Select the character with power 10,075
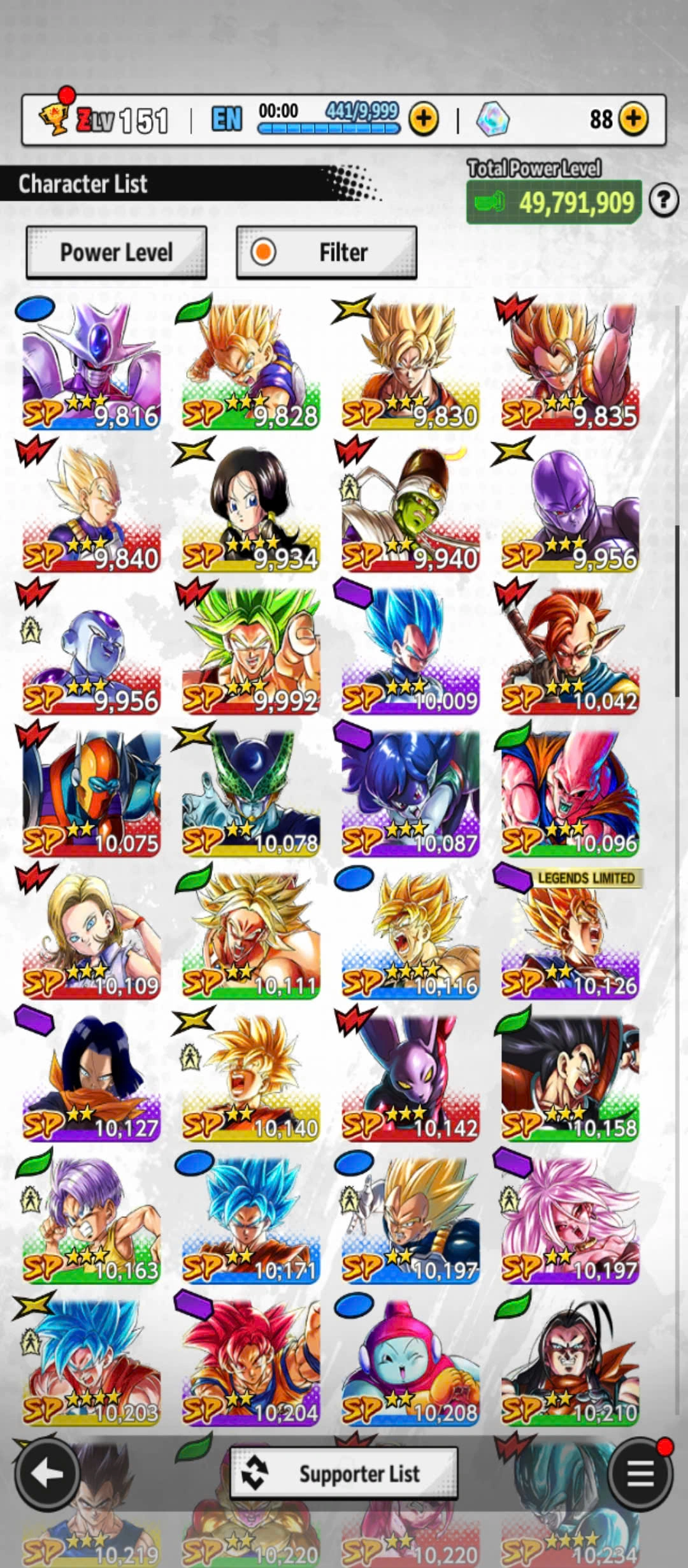Image resolution: width=688 pixels, height=1568 pixels. [x=91, y=792]
